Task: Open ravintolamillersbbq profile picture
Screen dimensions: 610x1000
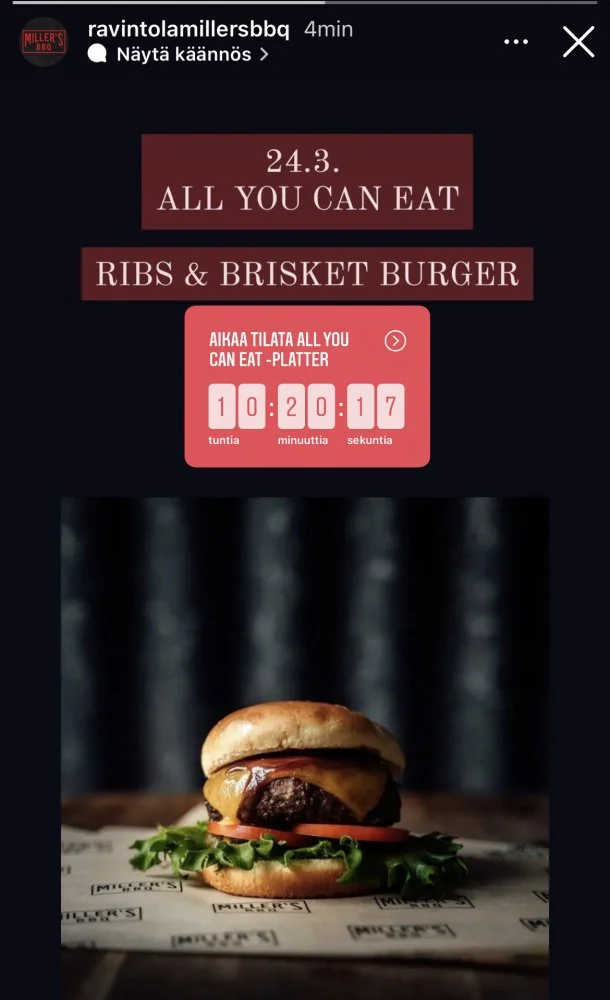Action: pyautogui.click(x=45, y=42)
